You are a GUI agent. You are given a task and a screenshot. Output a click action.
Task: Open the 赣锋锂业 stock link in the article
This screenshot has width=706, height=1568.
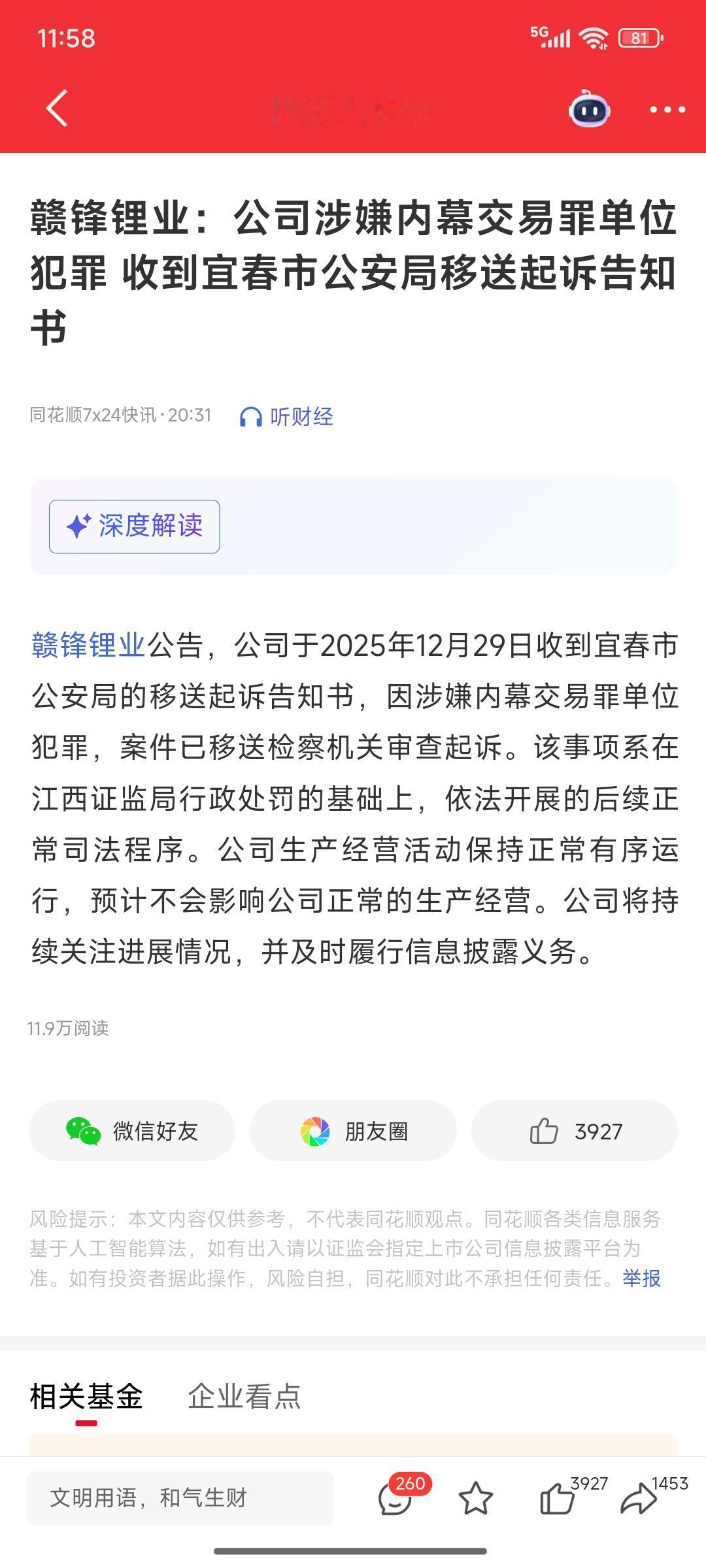click(87, 645)
